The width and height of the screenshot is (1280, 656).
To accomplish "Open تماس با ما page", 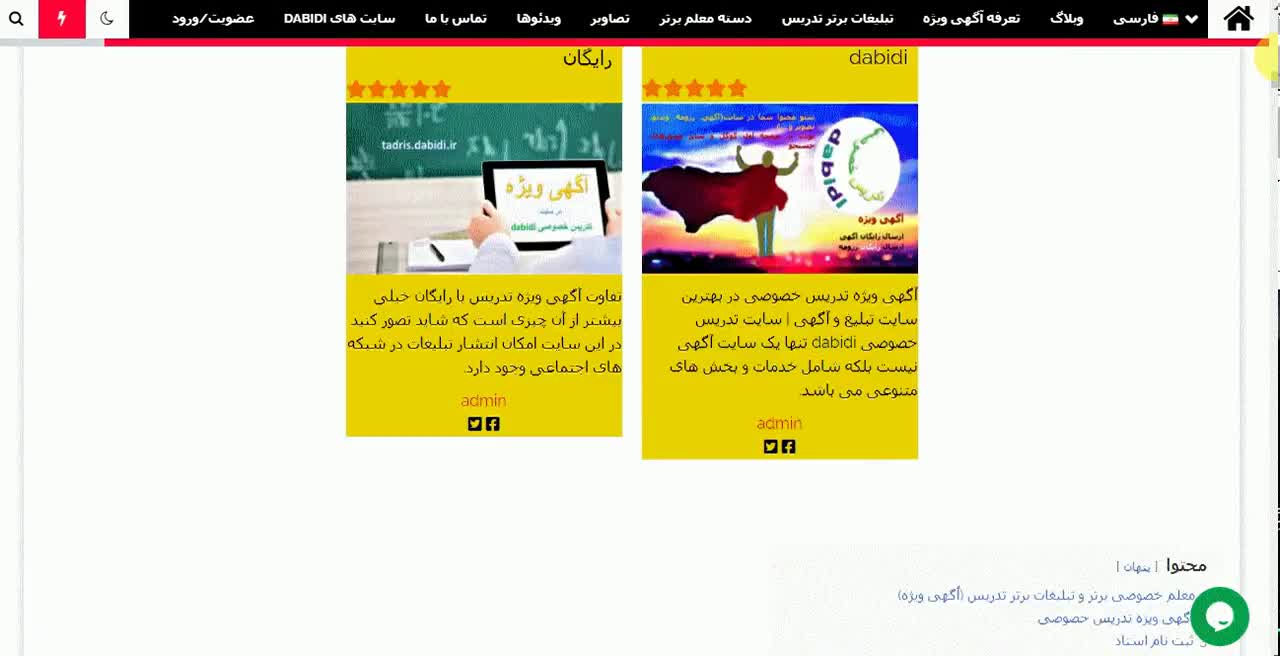I will tap(455, 19).
